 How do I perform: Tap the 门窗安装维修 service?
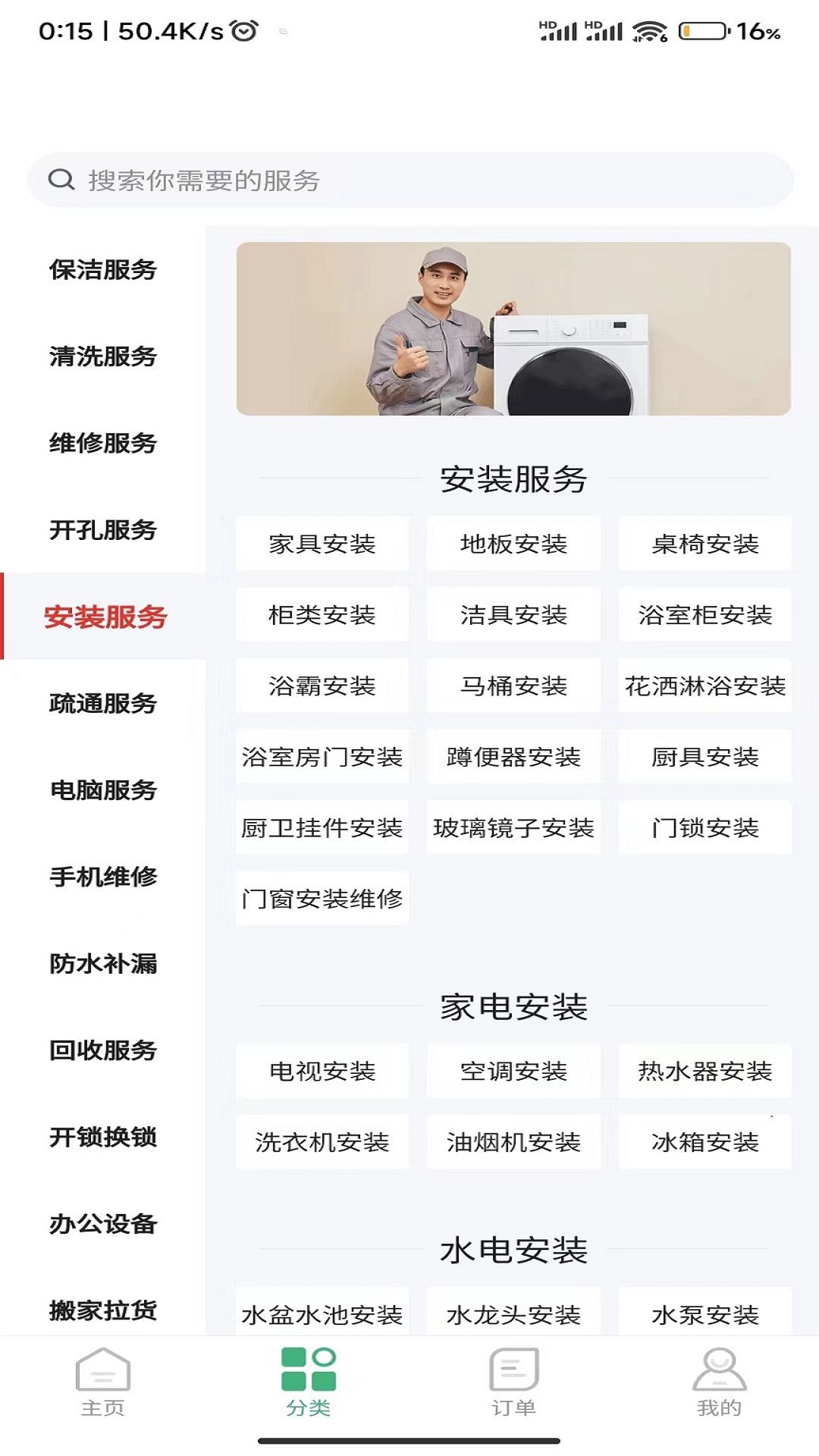pyautogui.click(x=322, y=899)
